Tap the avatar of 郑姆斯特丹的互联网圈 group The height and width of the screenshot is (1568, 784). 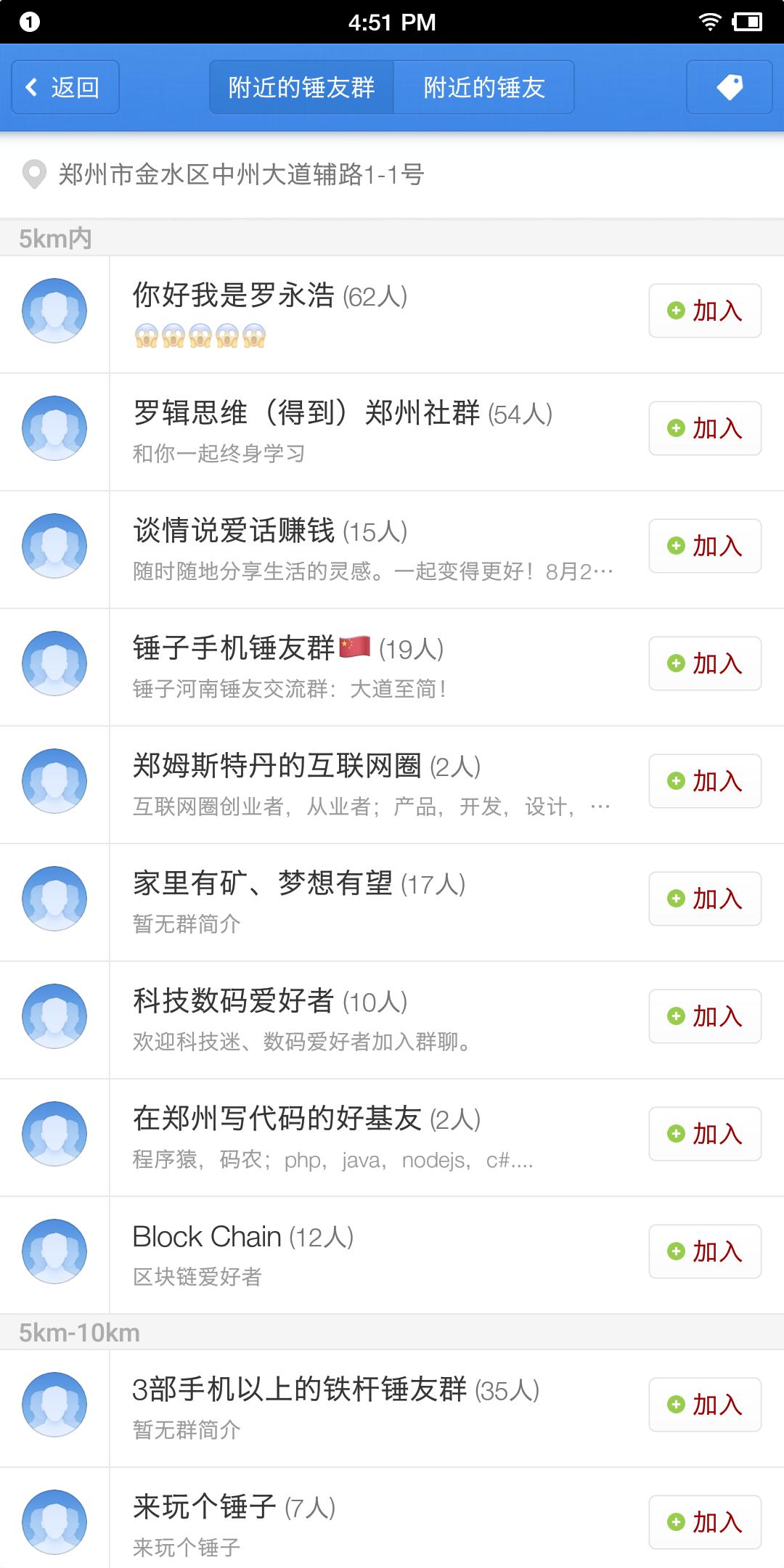54,780
